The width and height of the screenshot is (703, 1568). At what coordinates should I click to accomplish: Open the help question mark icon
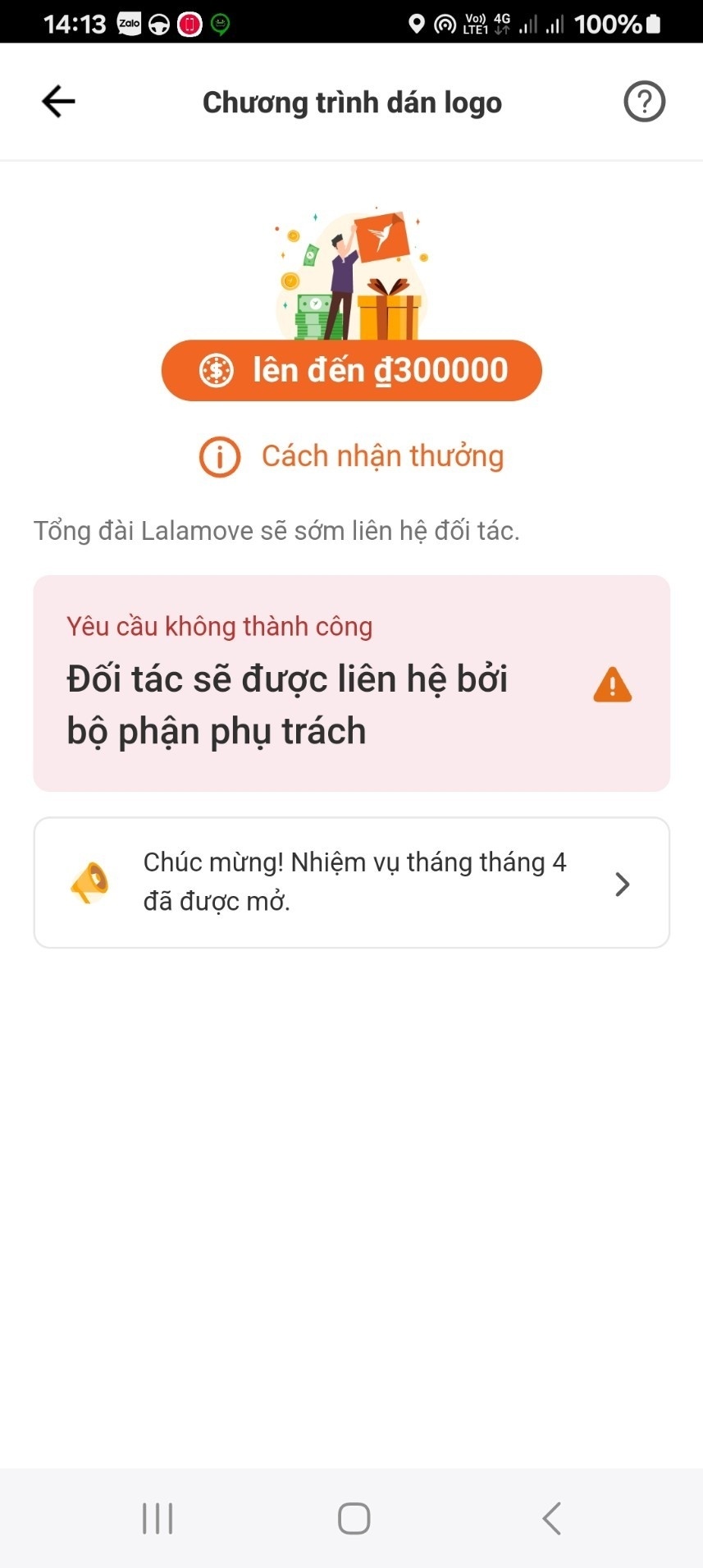point(644,102)
